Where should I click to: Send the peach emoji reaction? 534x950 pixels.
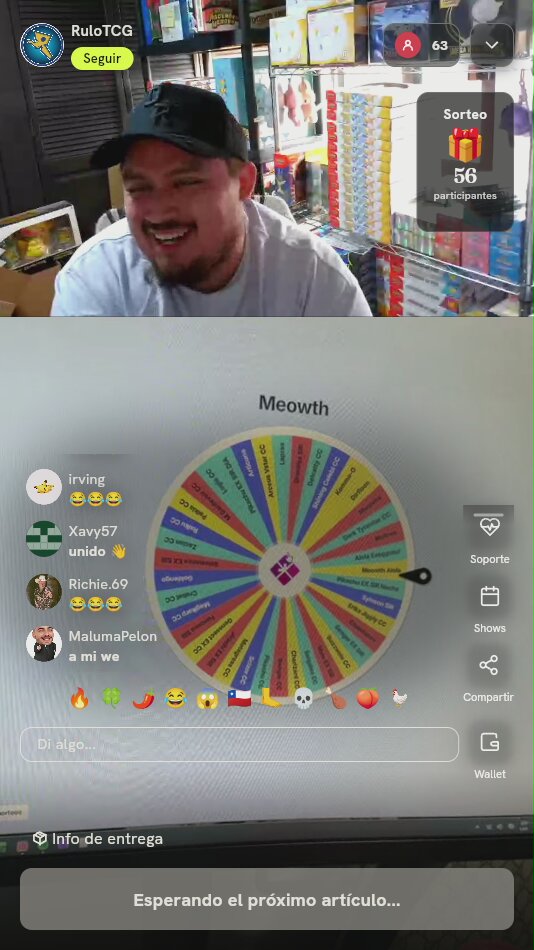tap(368, 699)
